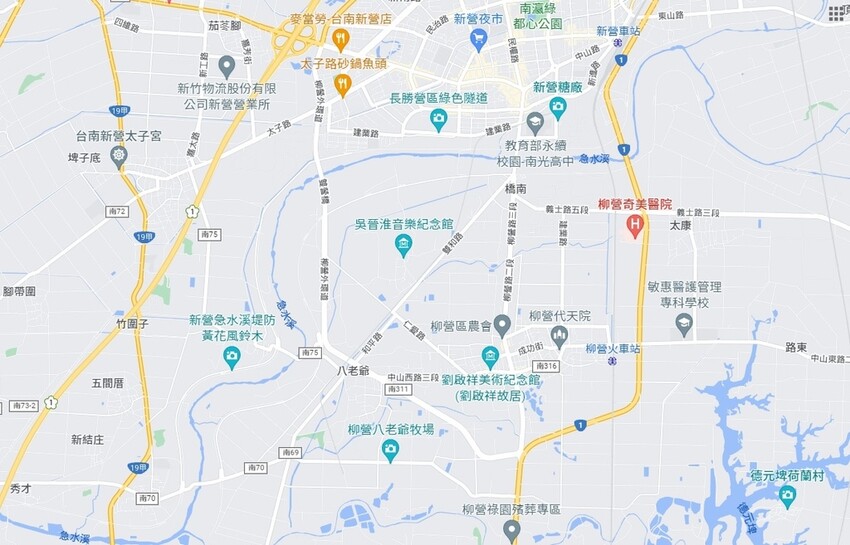Select the 太子路砂鍋魚頭 restaurant marker
850x545 pixels.
[342, 85]
